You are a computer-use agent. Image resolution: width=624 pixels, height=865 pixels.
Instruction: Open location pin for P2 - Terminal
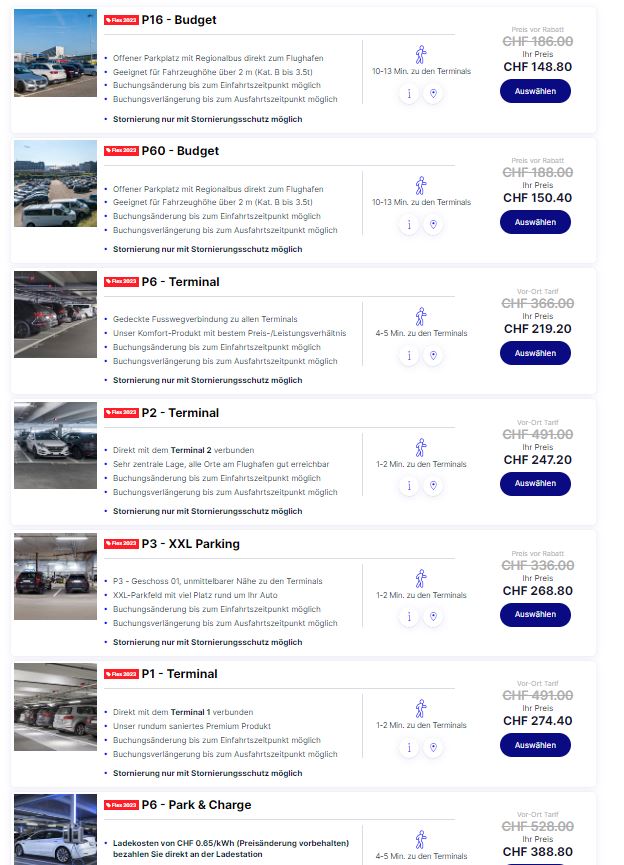pos(433,486)
